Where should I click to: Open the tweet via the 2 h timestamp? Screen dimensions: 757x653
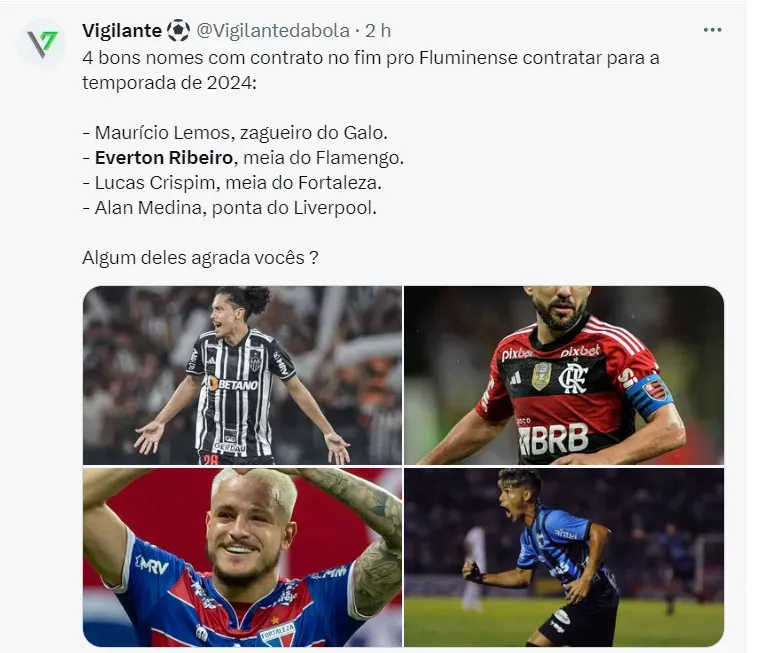pyautogui.click(x=379, y=30)
